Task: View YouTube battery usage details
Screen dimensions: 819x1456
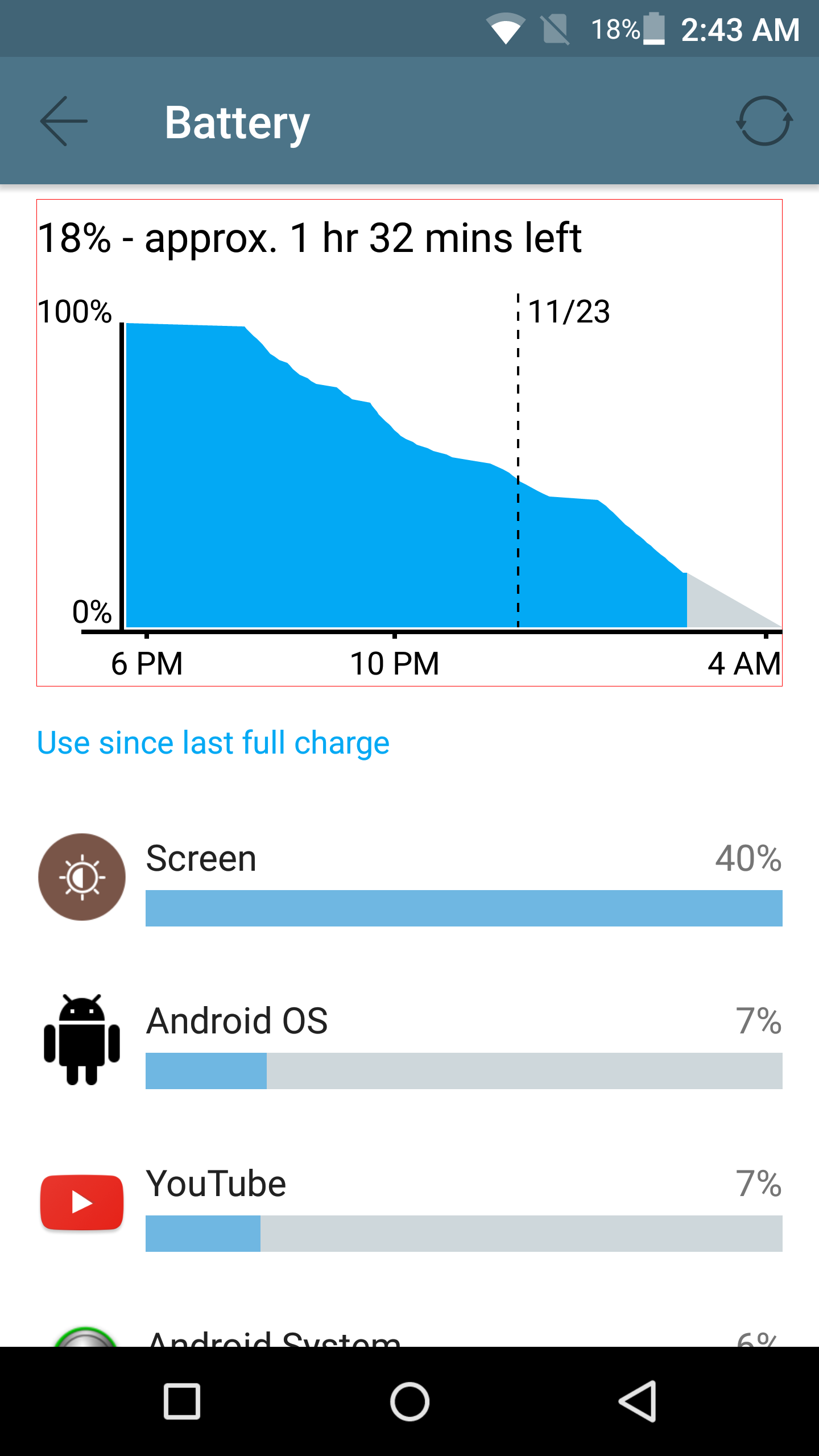Action: coord(409,1203)
